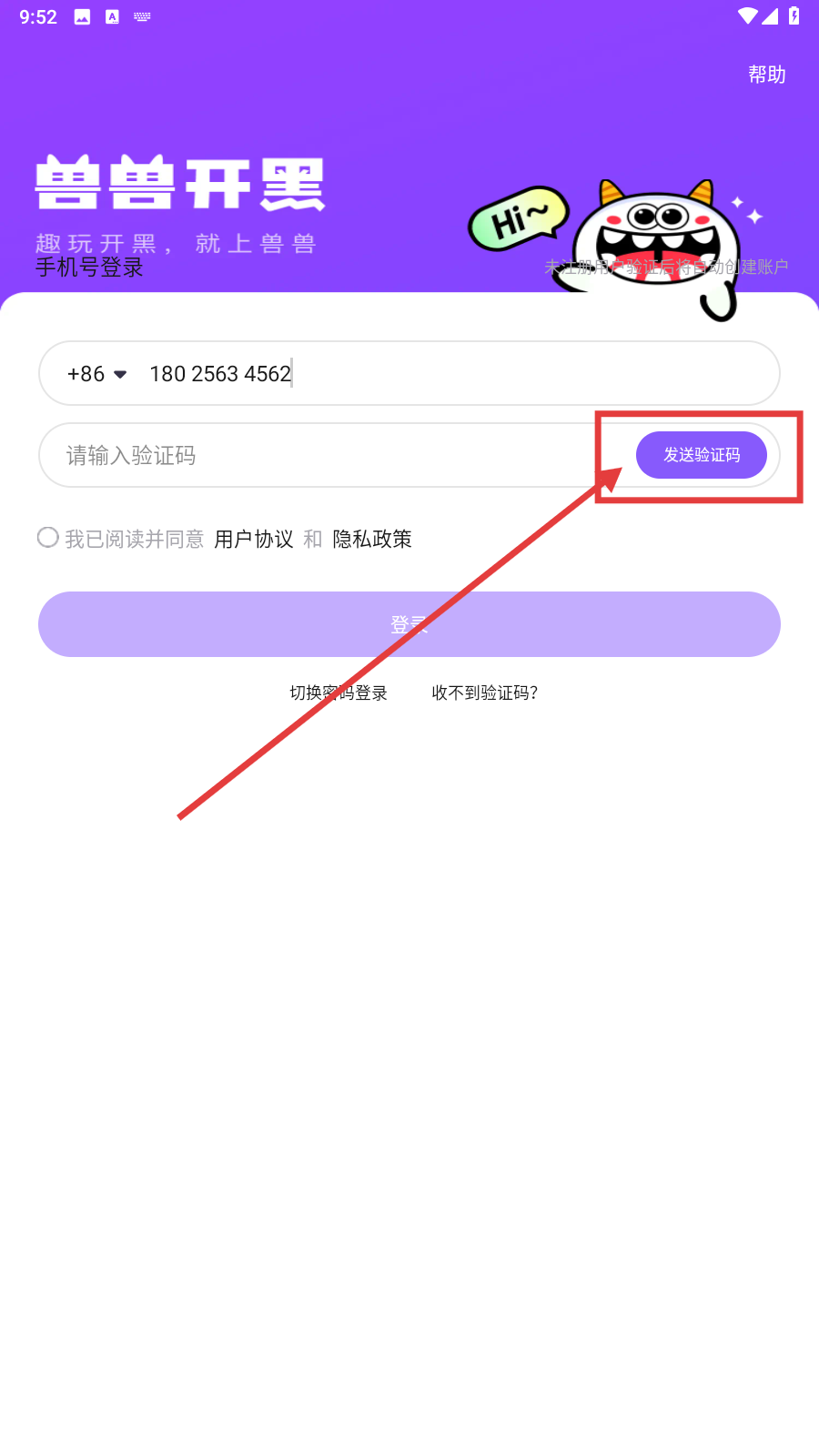Open the 隐私政策 privacy policy
819x1456 pixels.
[x=372, y=539]
